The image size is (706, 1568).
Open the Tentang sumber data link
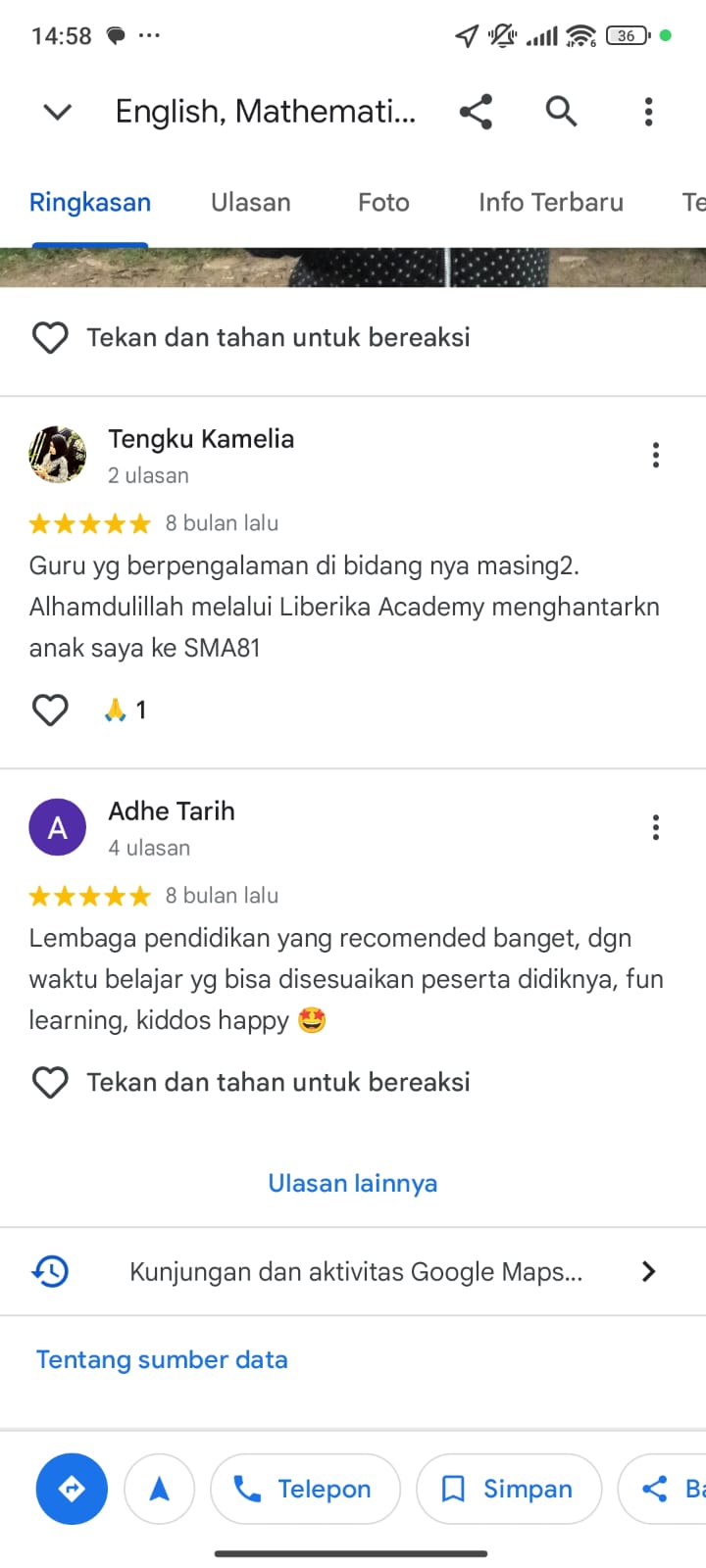tap(162, 1359)
